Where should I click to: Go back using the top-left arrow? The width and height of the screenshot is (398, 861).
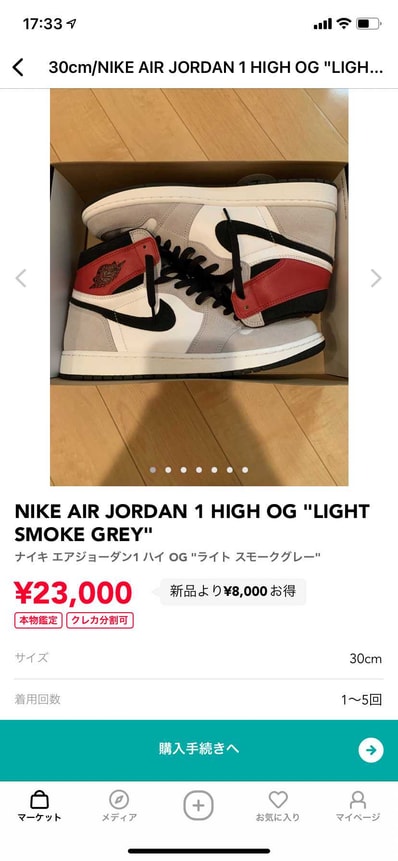click(18, 67)
